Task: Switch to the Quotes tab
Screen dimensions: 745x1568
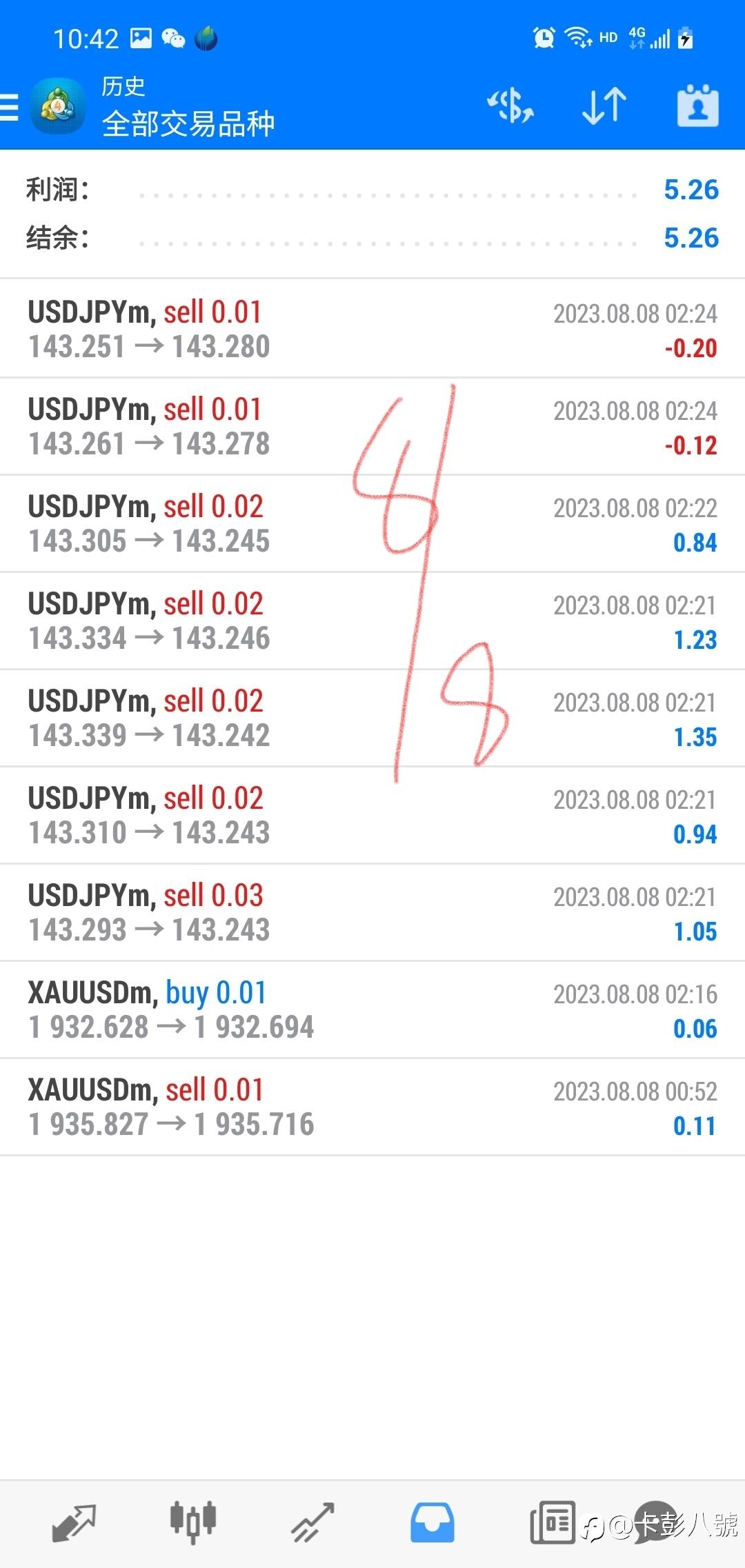Action: 74,1522
